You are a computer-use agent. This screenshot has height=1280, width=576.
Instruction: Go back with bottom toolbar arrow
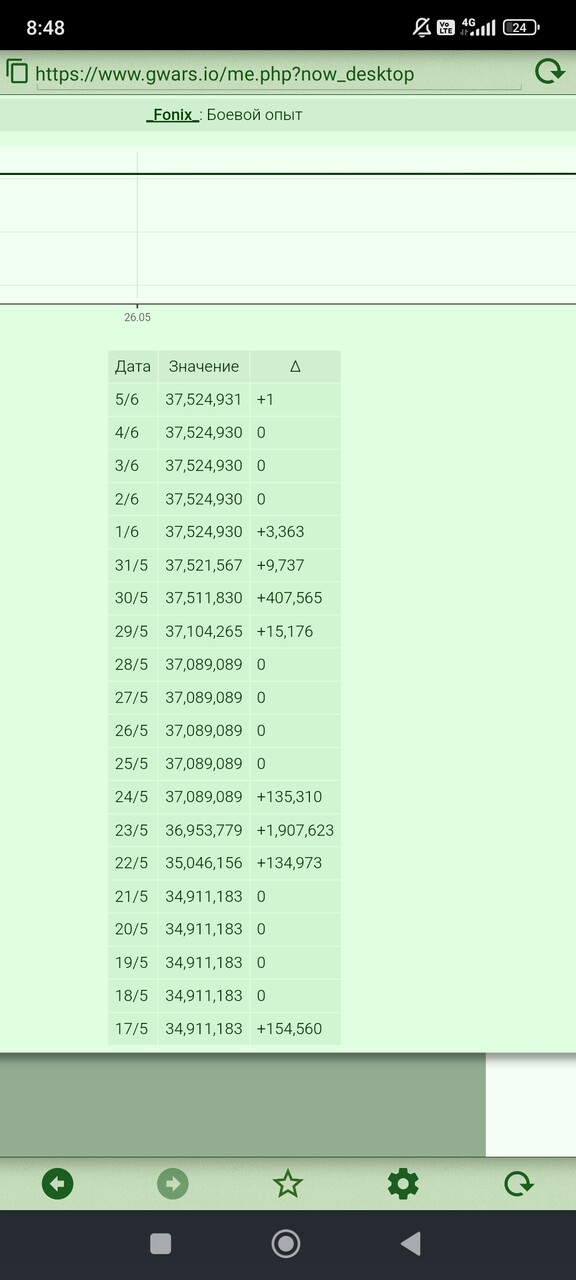57,1185
